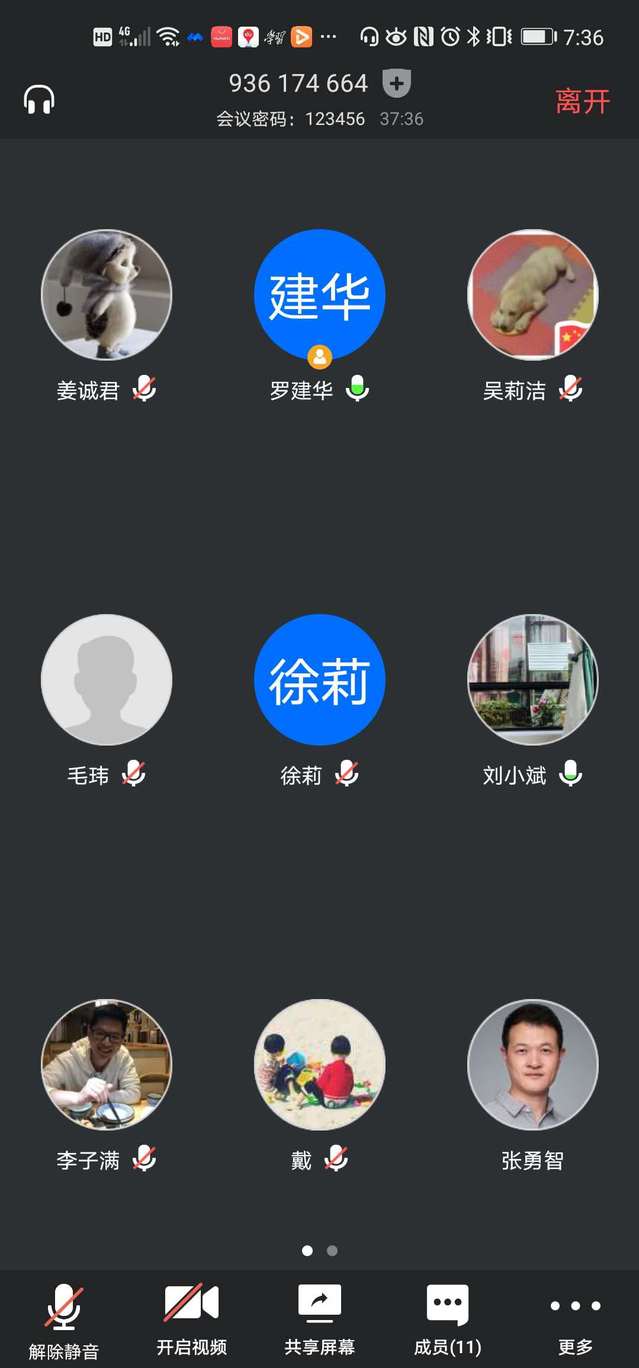The height and width of the screenshot is (1368, 639).
Task: Tap 毛玮's default avatar
Action: [x=106, y=680]
